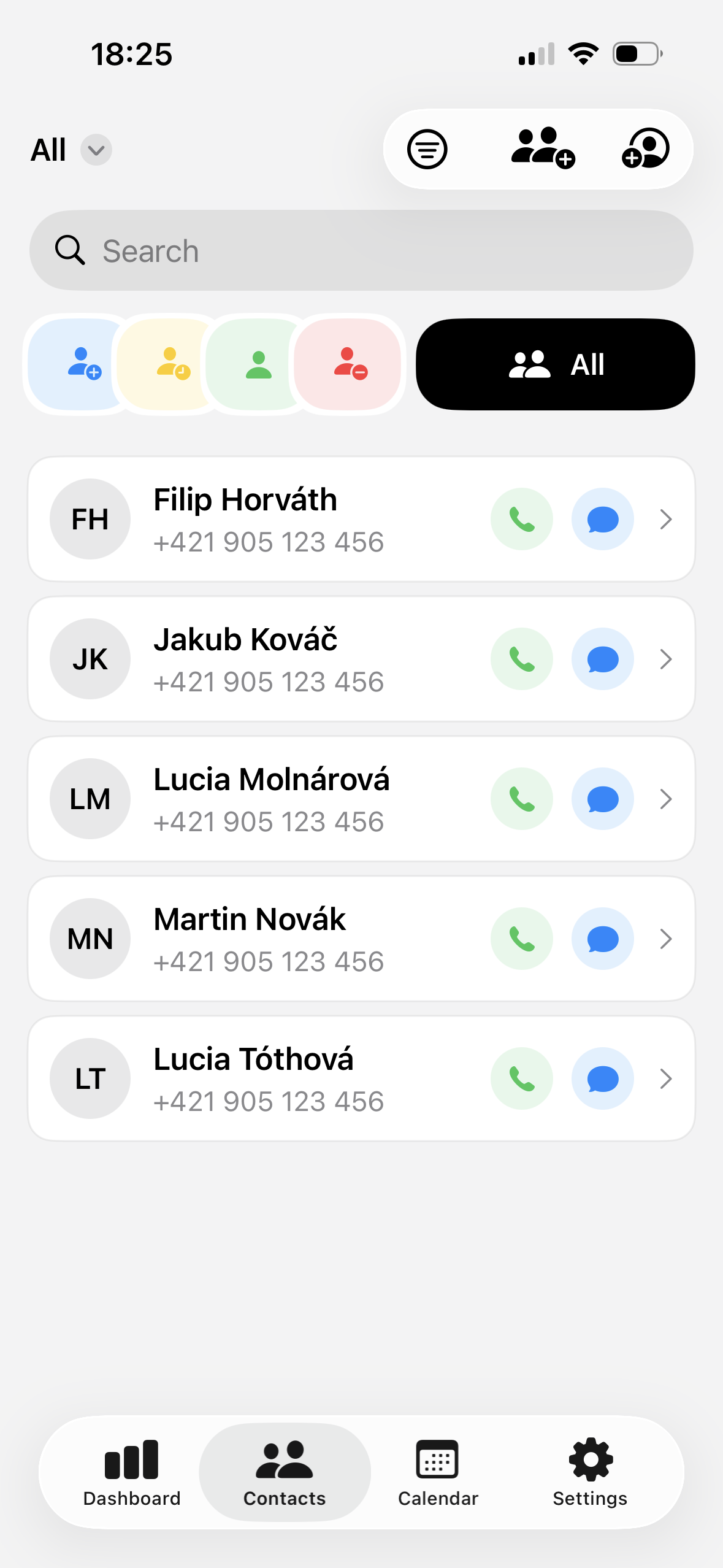
Task: Toggle the blue new-contacts filter chip
Action: coord(83,364)
